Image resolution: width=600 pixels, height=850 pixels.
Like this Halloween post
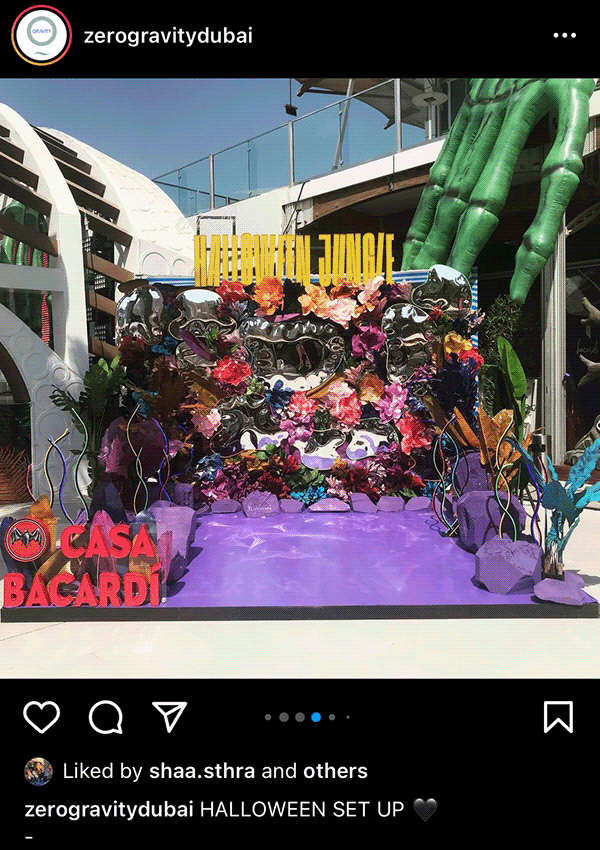click(42, 716)
